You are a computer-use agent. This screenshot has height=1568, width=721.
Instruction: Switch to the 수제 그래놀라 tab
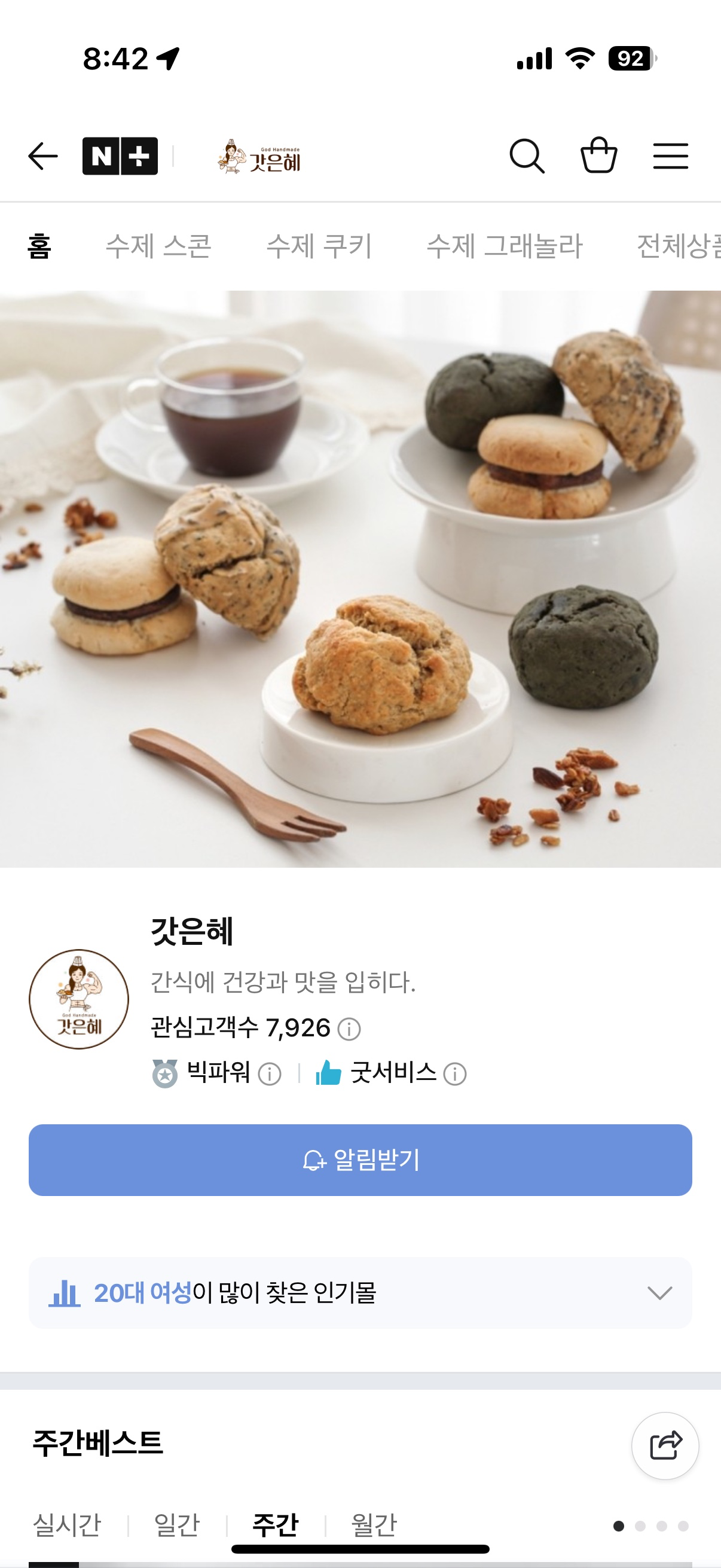click(x=505, y=246)
